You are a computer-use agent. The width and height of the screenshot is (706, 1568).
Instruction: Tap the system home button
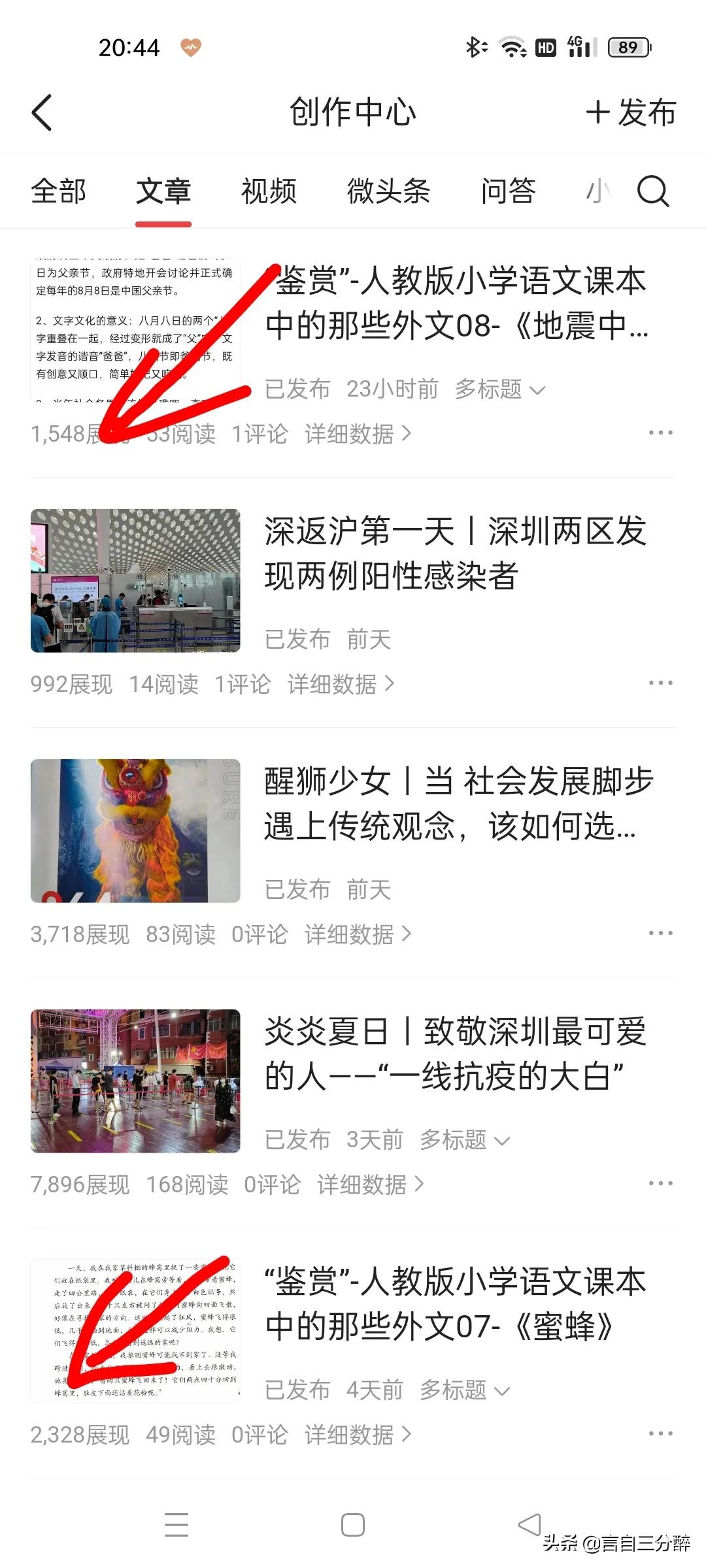(353, 1525)
